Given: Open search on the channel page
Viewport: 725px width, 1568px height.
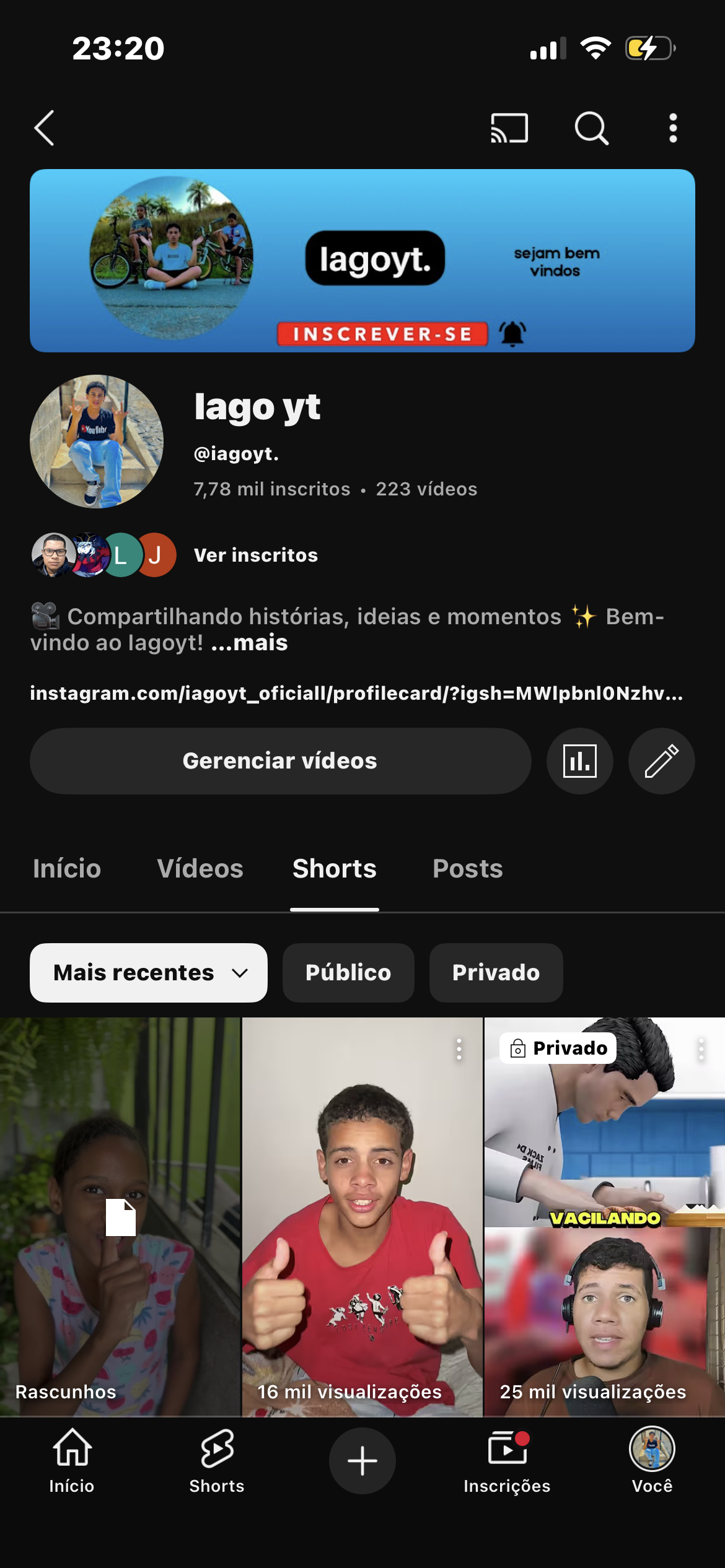Looking at the screenshot, I should tap(591, 128).
